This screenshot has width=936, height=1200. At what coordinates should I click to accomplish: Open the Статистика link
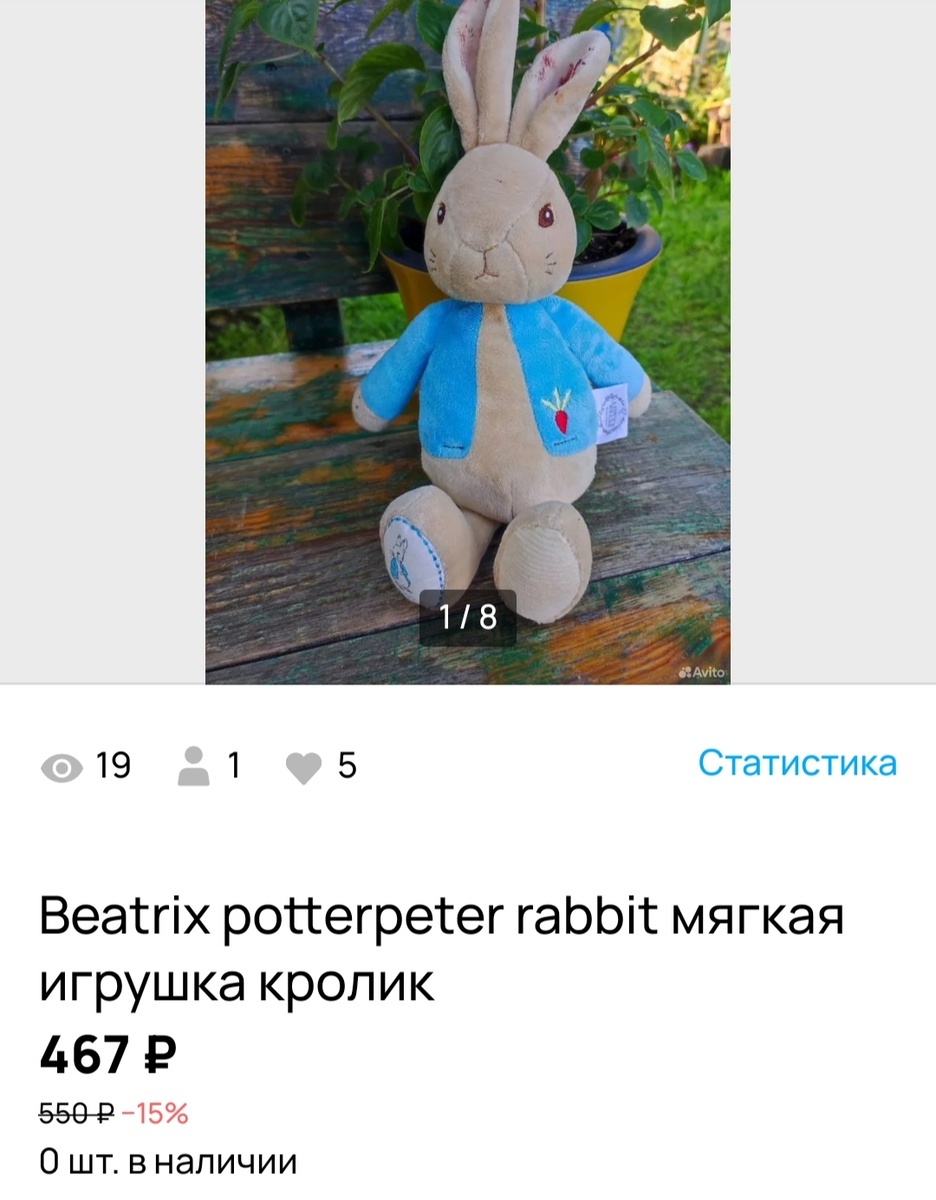click(x=798, y=763)
